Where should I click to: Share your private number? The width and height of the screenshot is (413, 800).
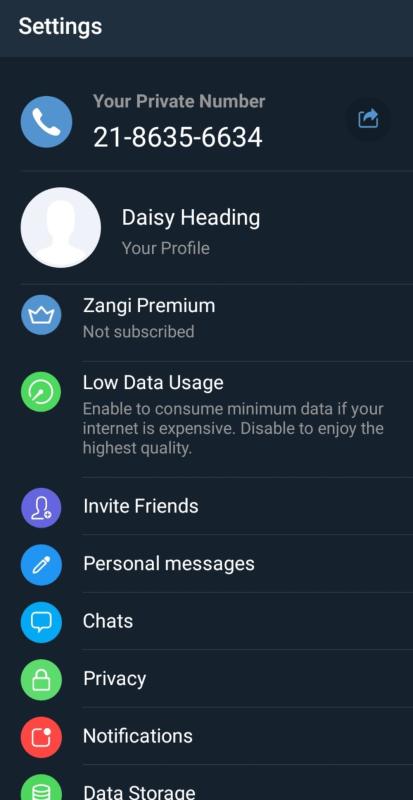point(368,119)
